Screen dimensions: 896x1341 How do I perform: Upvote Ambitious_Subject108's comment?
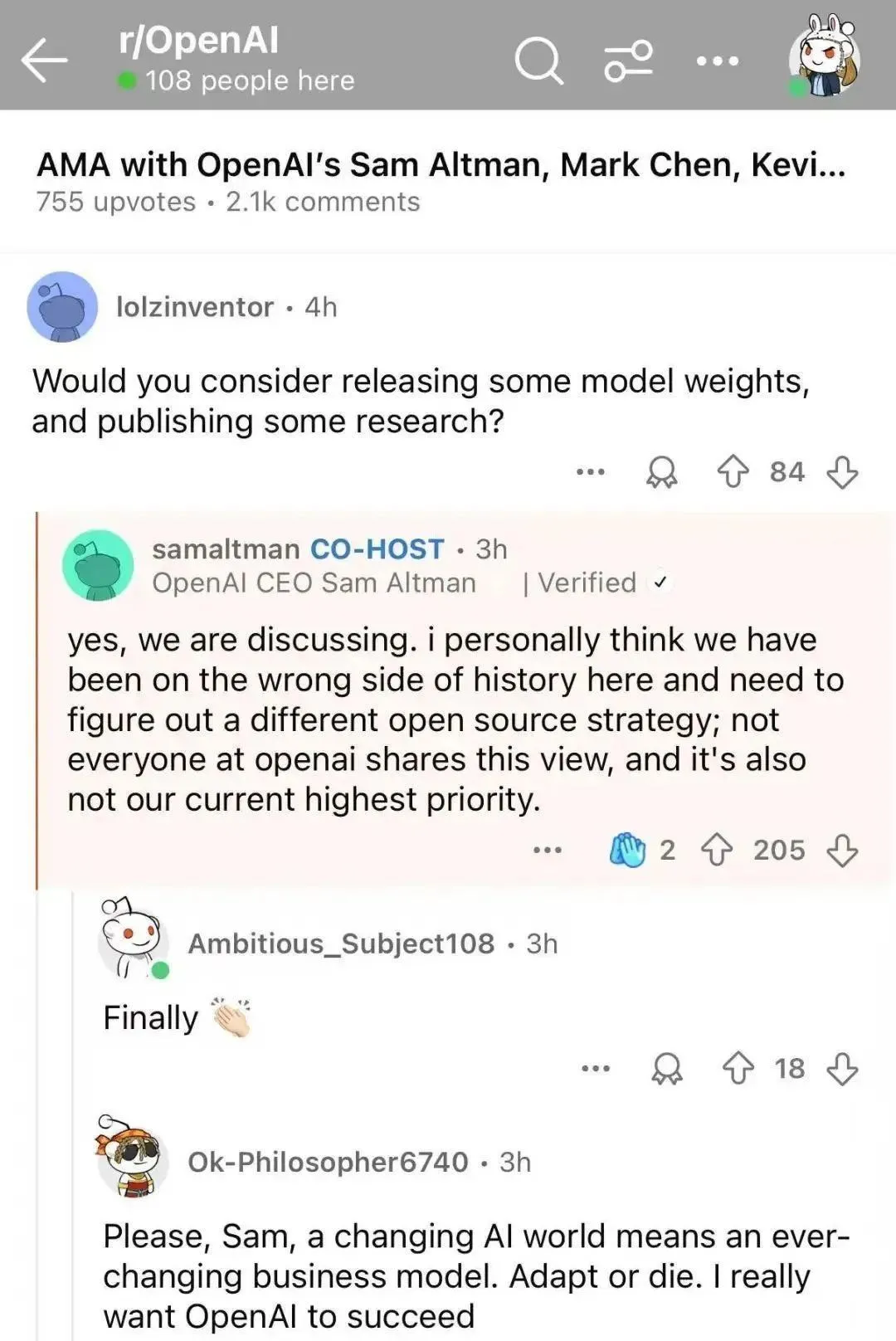point(738,1068)
